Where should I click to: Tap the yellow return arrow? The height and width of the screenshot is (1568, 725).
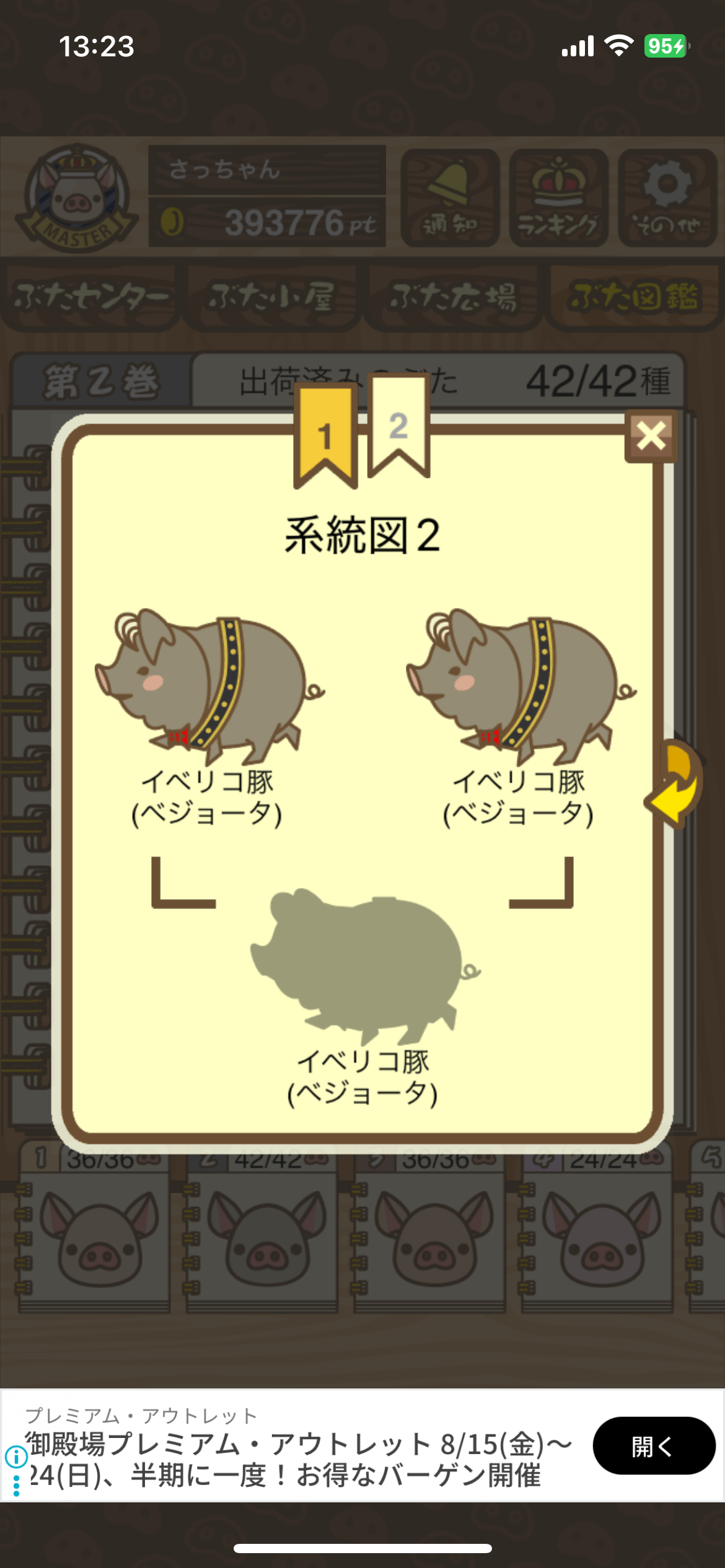677,784
